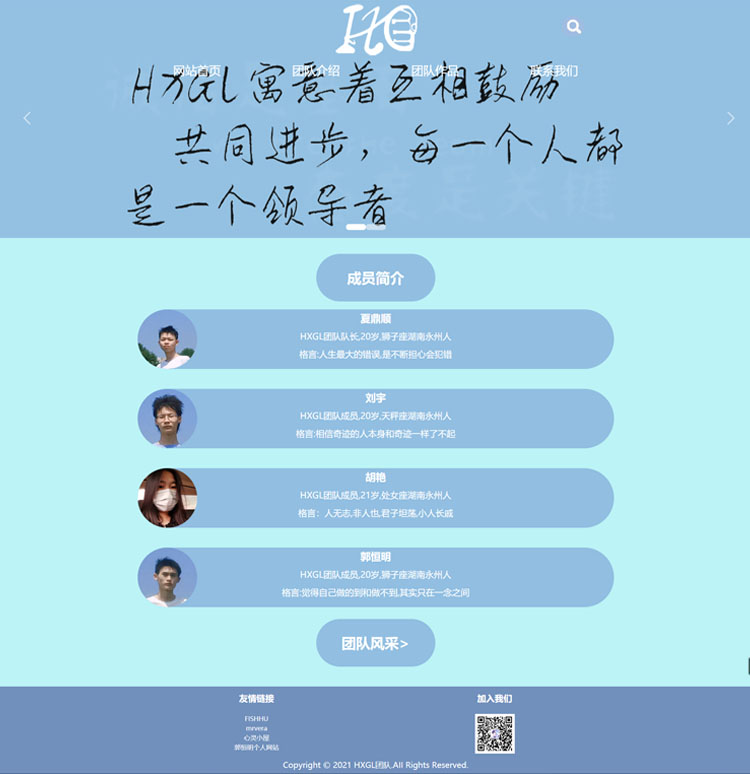Open the search magnifier icon

(x=574, y=27)
